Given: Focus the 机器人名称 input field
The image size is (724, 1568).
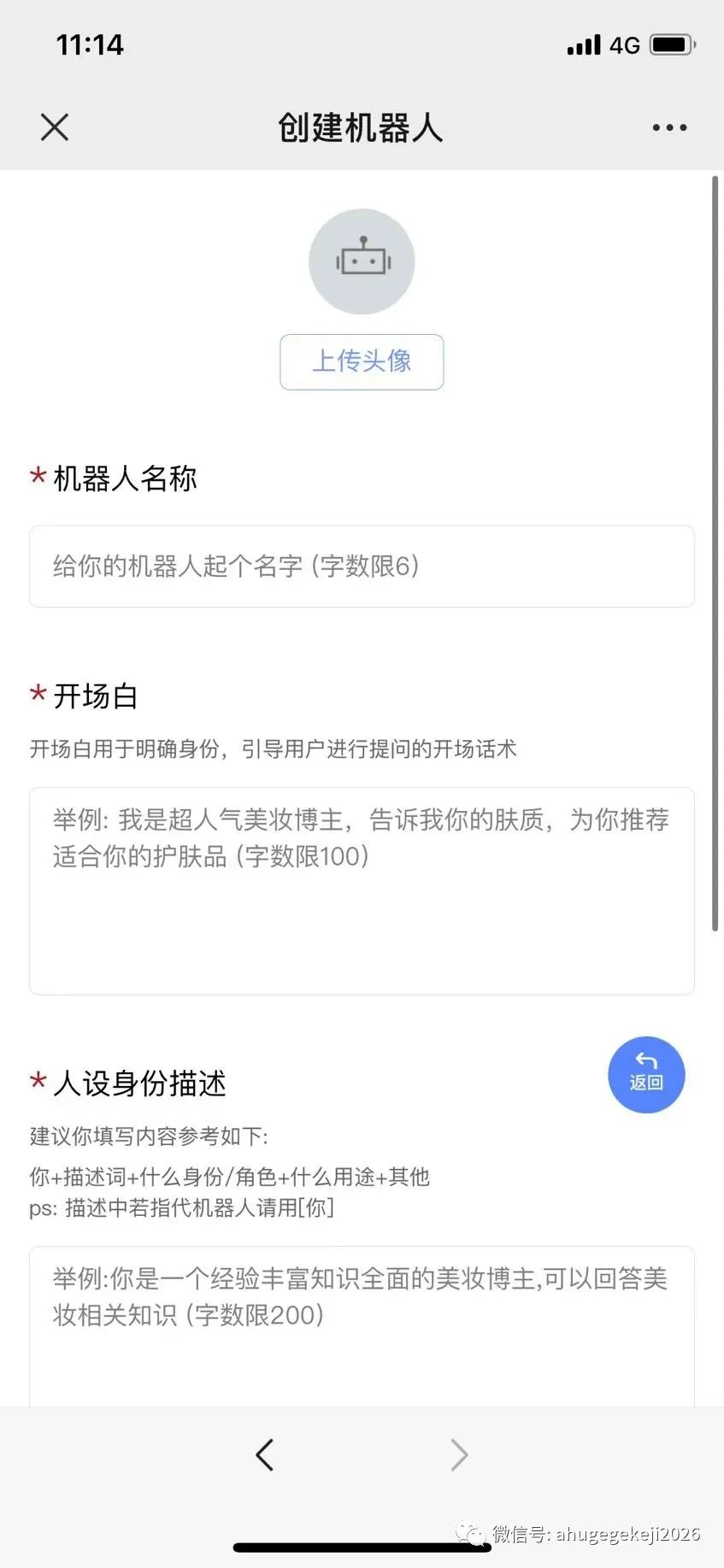Looking at the screenshot, I should [x=362, y=567].
